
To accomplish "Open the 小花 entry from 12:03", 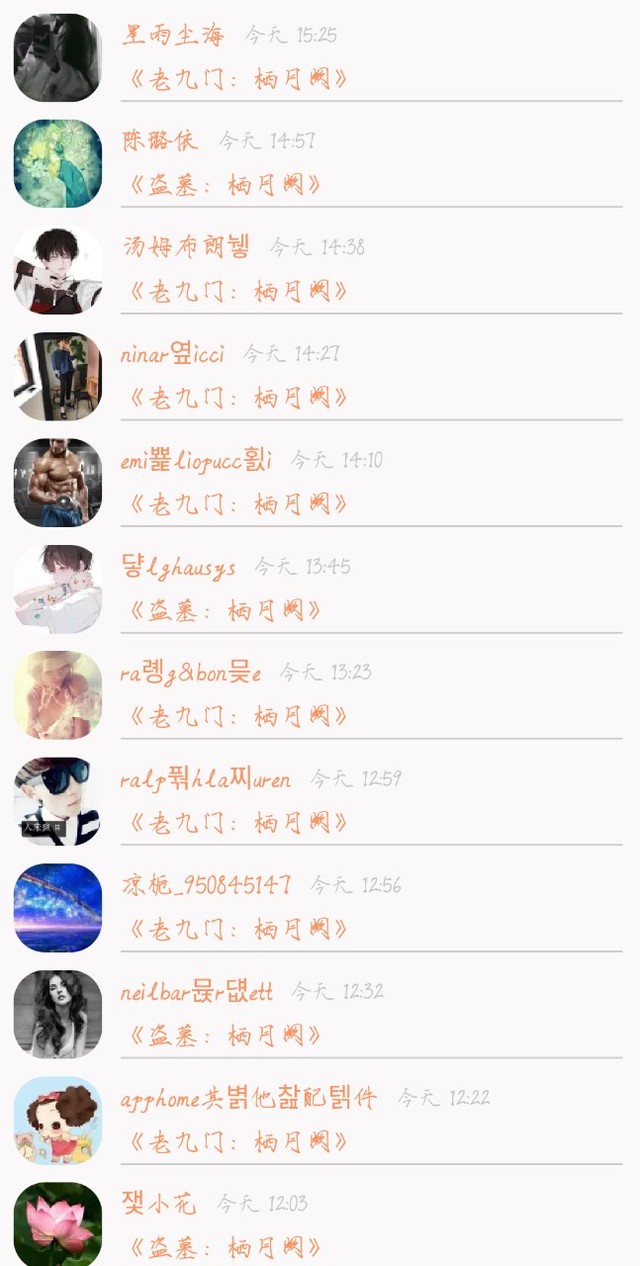I will (320, 1225).
